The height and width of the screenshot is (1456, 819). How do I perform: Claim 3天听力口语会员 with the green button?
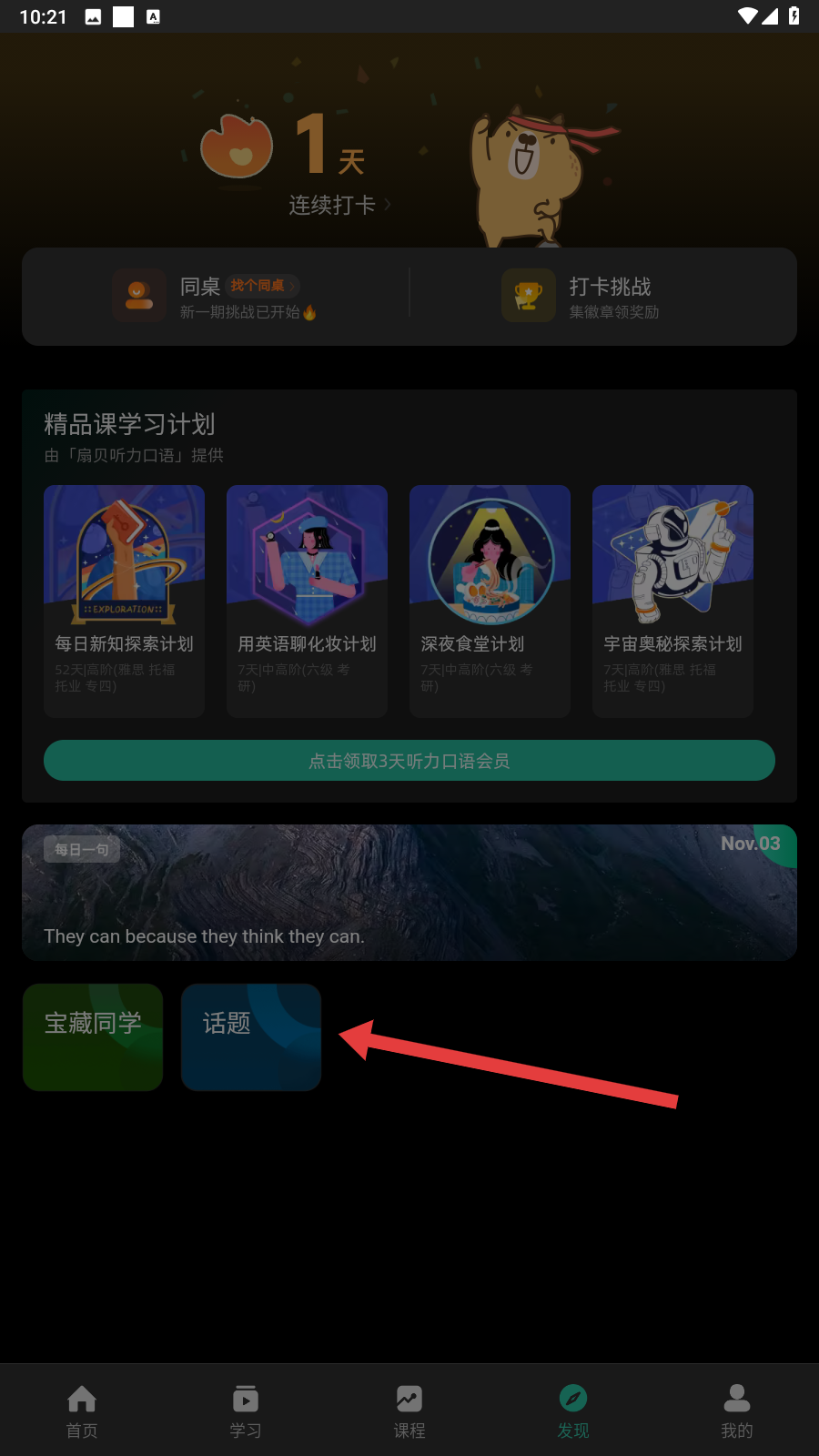[409, 761]
